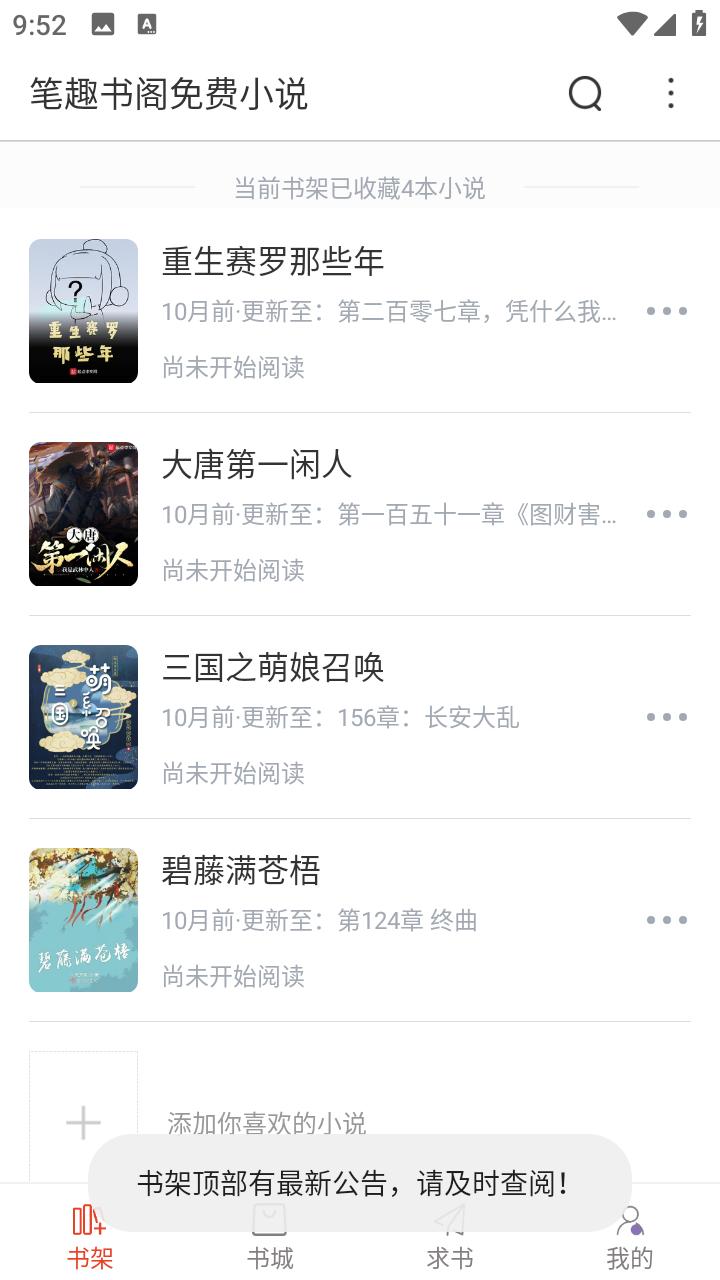Show more options for 三国之萌娘召唤
The image size is (720, 1280).
point(666,717)
